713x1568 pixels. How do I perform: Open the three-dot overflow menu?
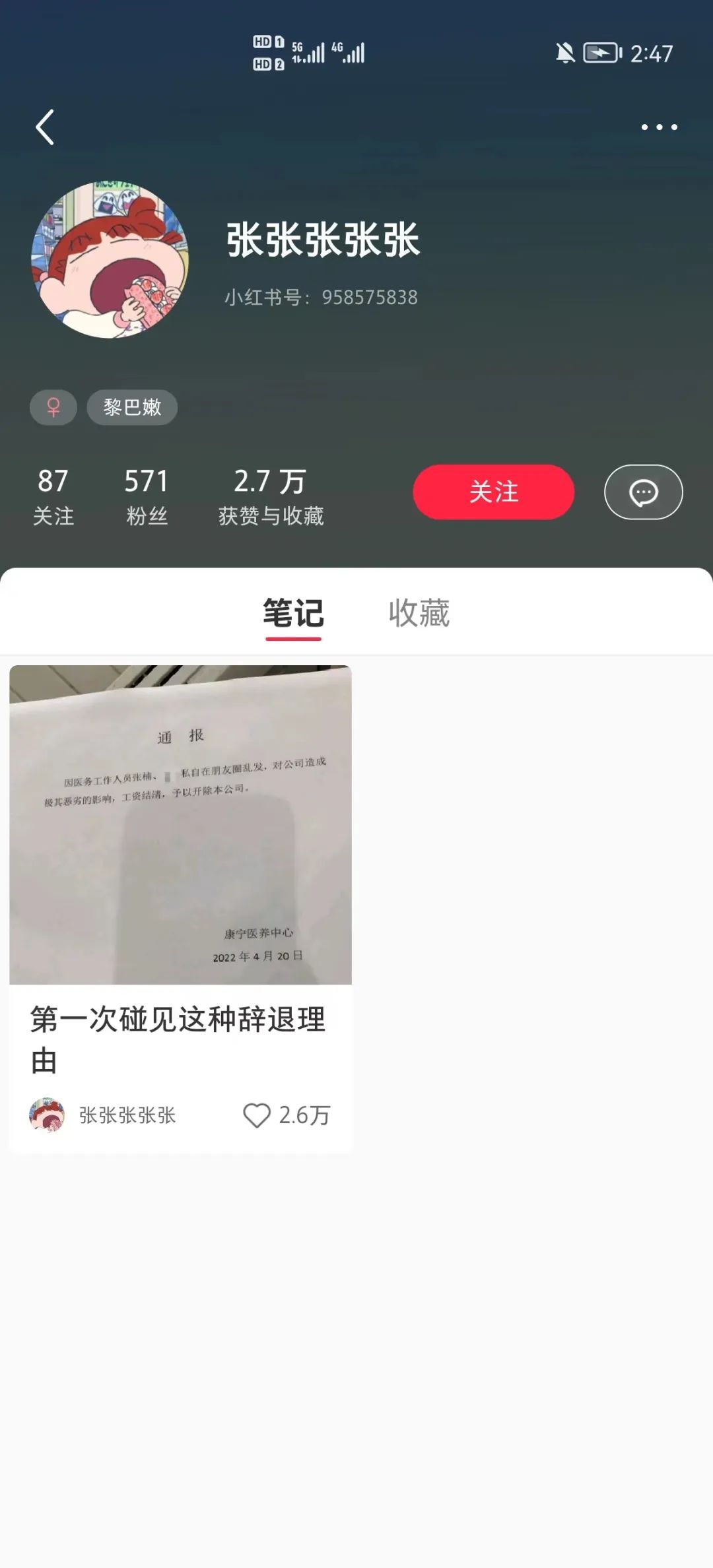(659, 127)
